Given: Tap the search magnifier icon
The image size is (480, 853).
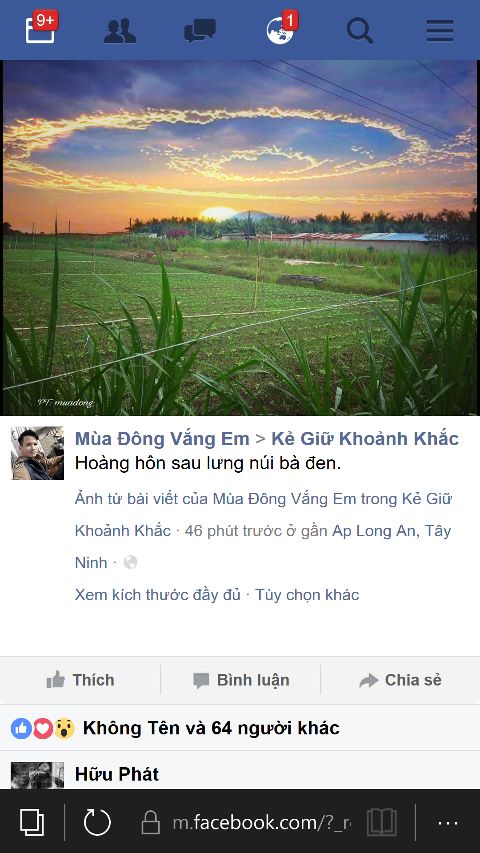Looking at the screenshot, I should tap(360, 30).
